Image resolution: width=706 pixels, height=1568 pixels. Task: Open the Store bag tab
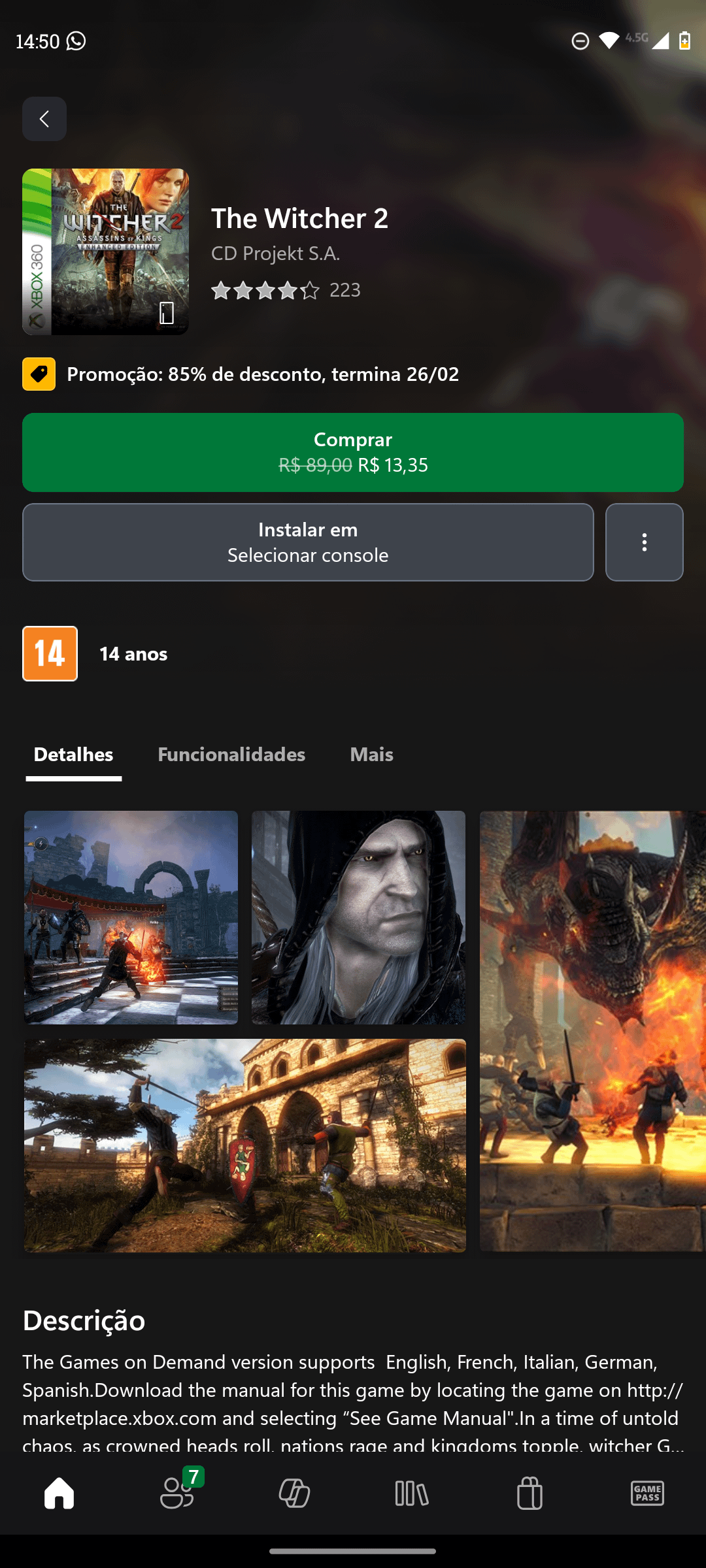coord(529,1494)
